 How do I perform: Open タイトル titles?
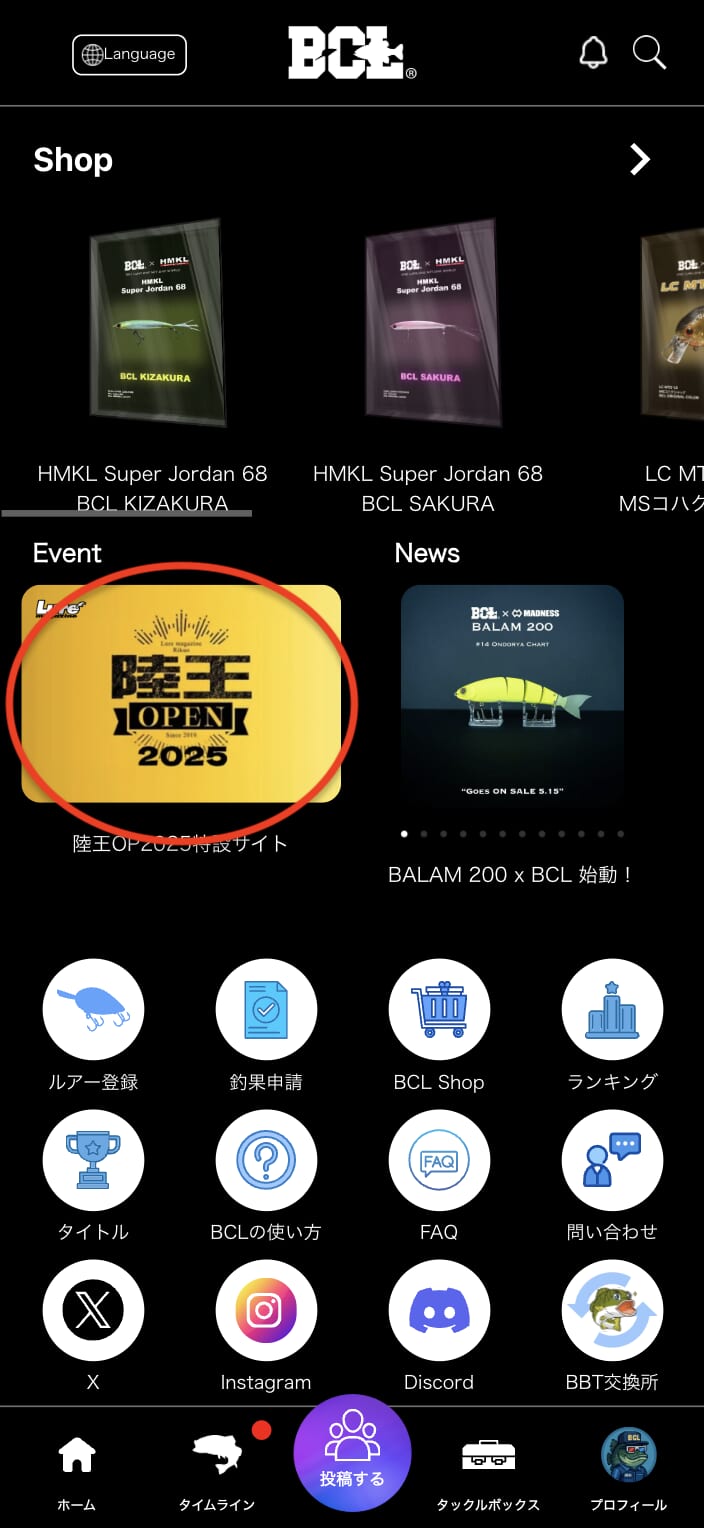[x=93, y=1159]
